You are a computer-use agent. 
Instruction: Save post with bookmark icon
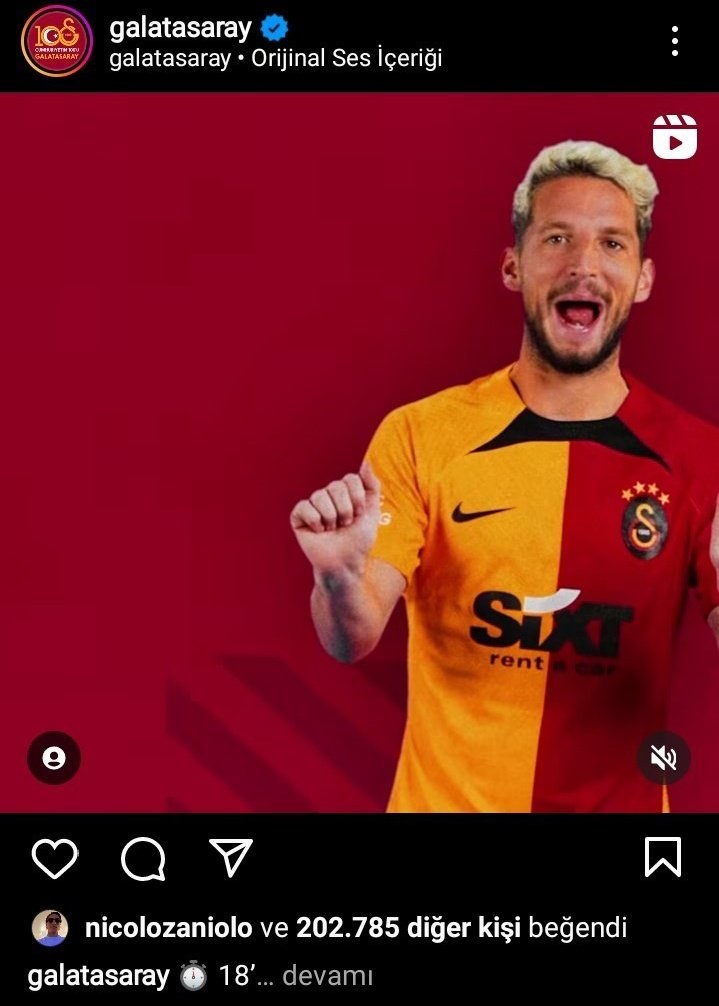pos(663,858)
